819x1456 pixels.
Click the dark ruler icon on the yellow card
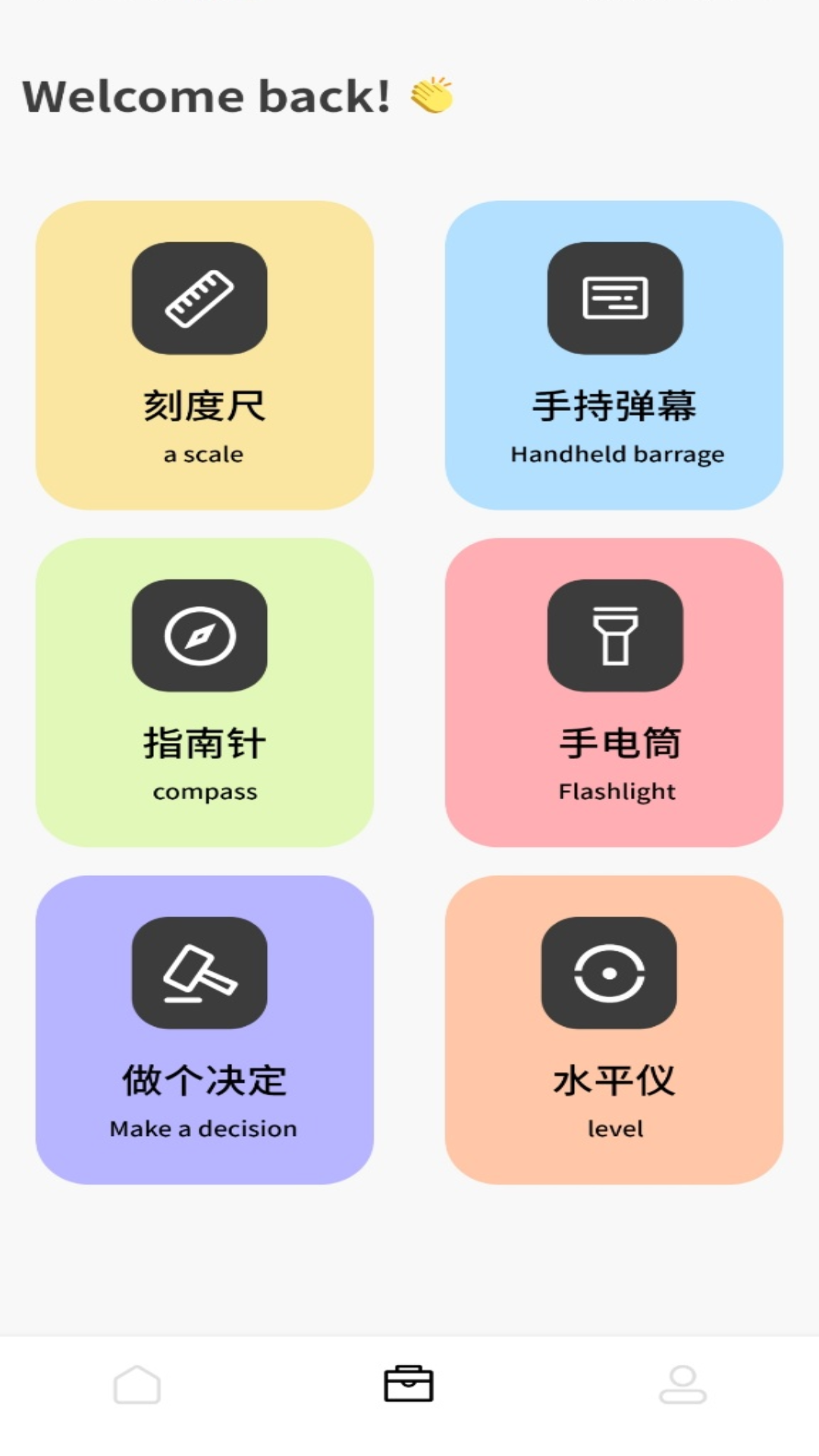(x=199, y=298)
